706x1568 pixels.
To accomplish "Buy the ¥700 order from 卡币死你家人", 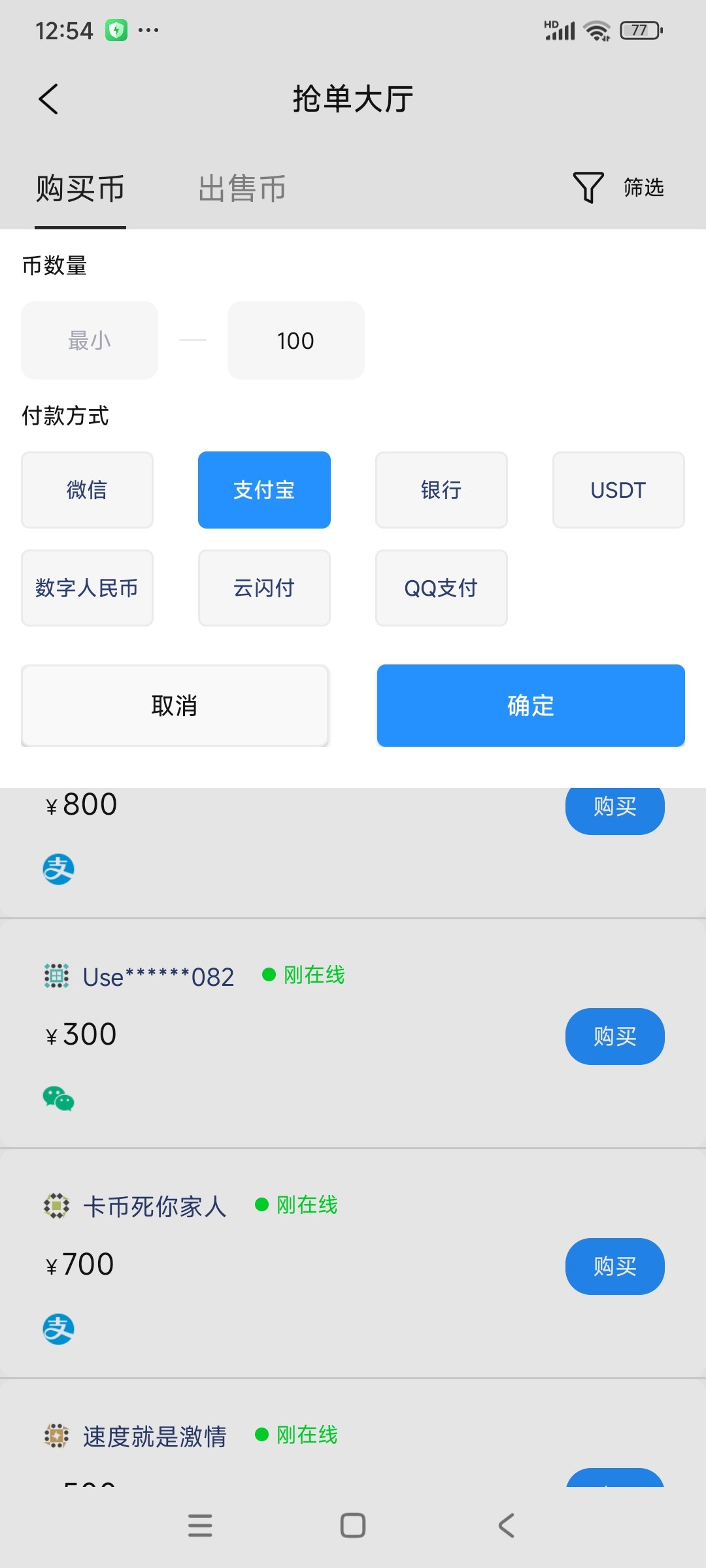I will coord(614,1266).
